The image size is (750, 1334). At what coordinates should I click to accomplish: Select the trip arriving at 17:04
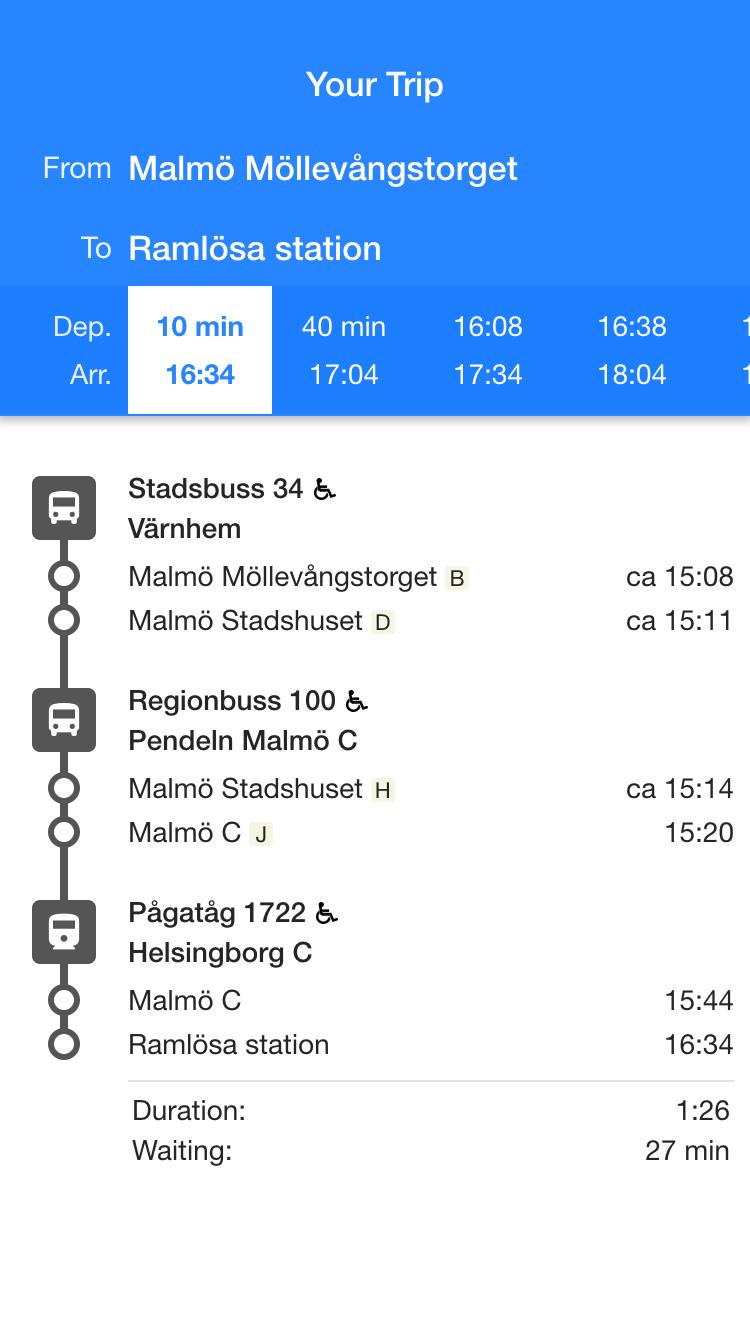pos(344,350)
